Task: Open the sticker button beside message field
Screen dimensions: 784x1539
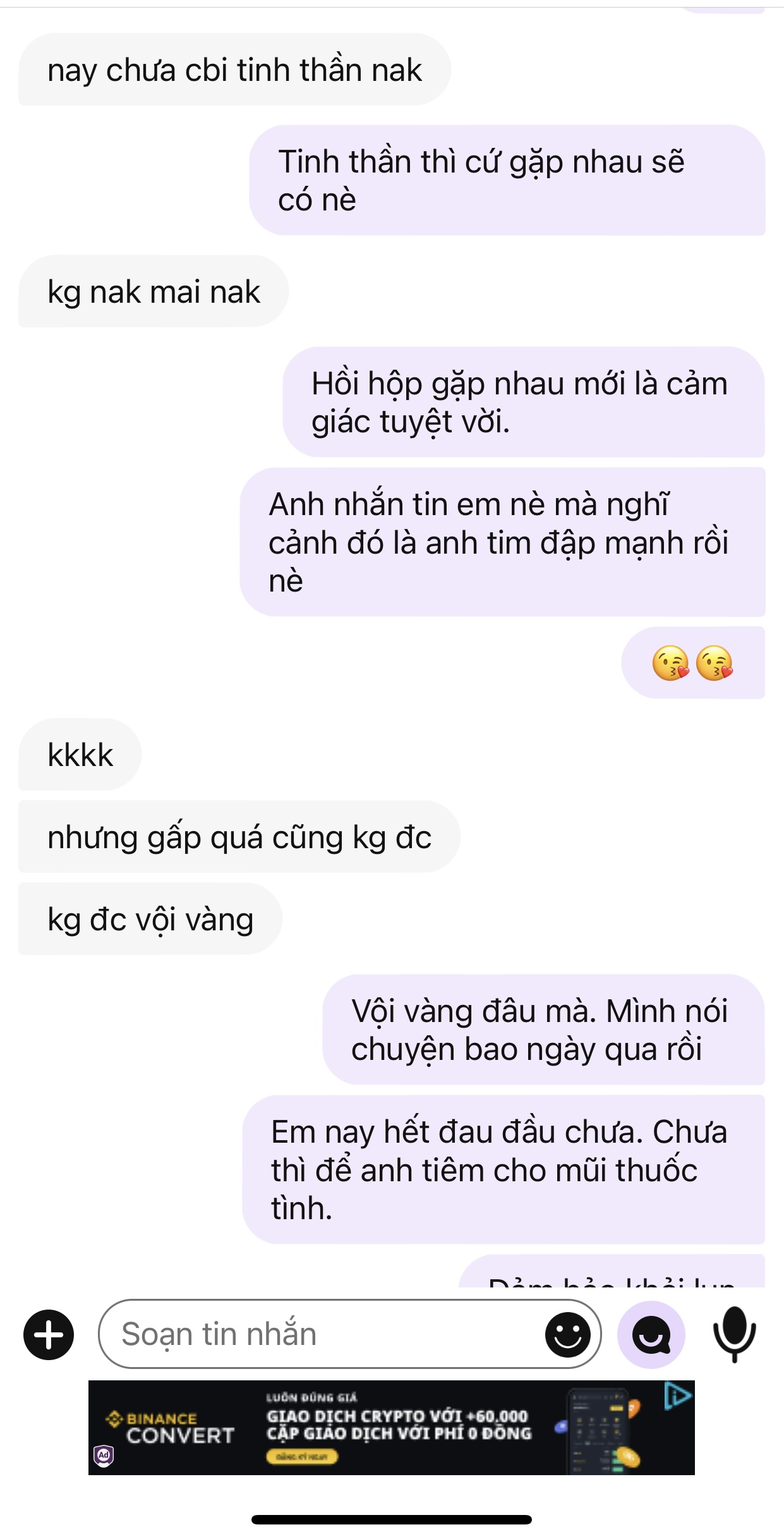Action: pos(651,1335)
